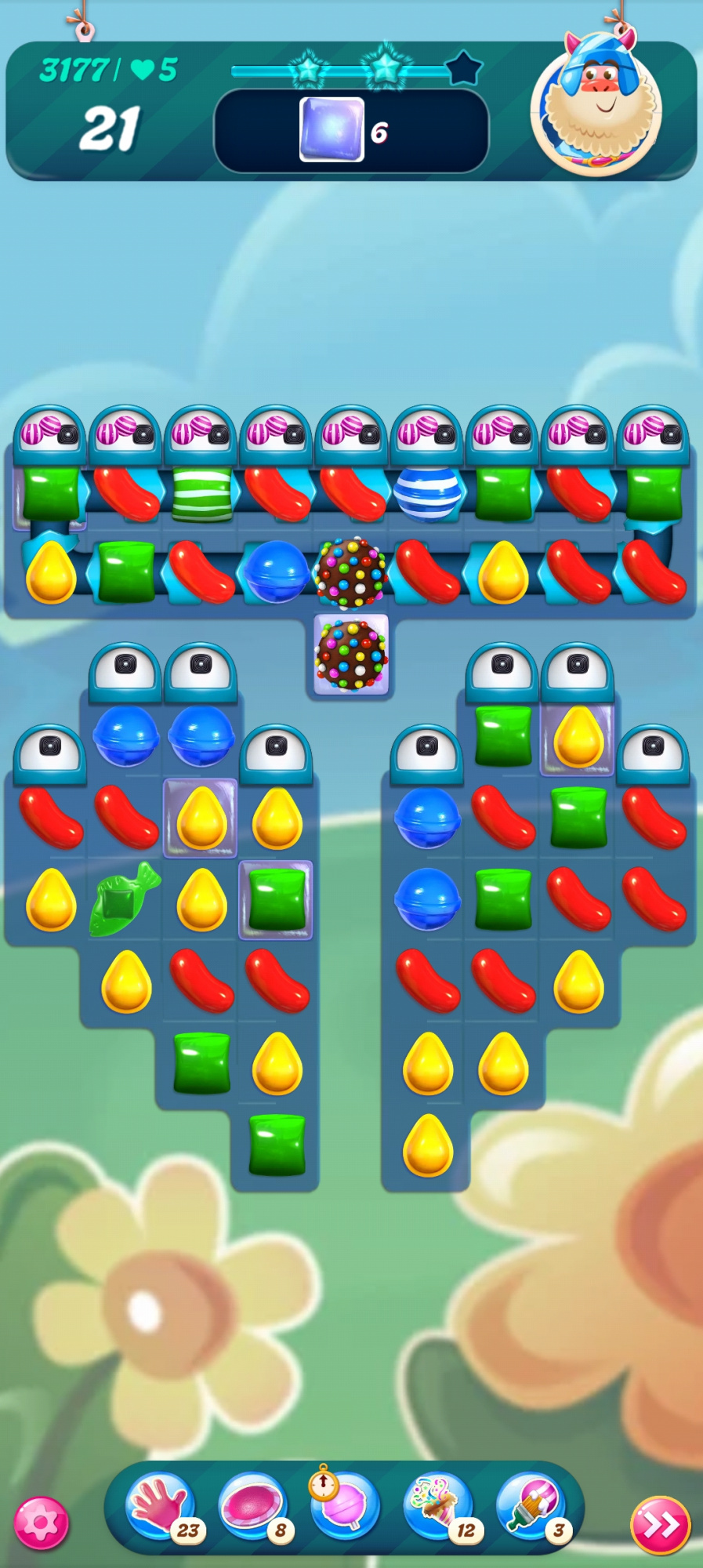The image size is (703, 1568).
Task: Open the pink gear settings button
Action: click(41, 1523)
